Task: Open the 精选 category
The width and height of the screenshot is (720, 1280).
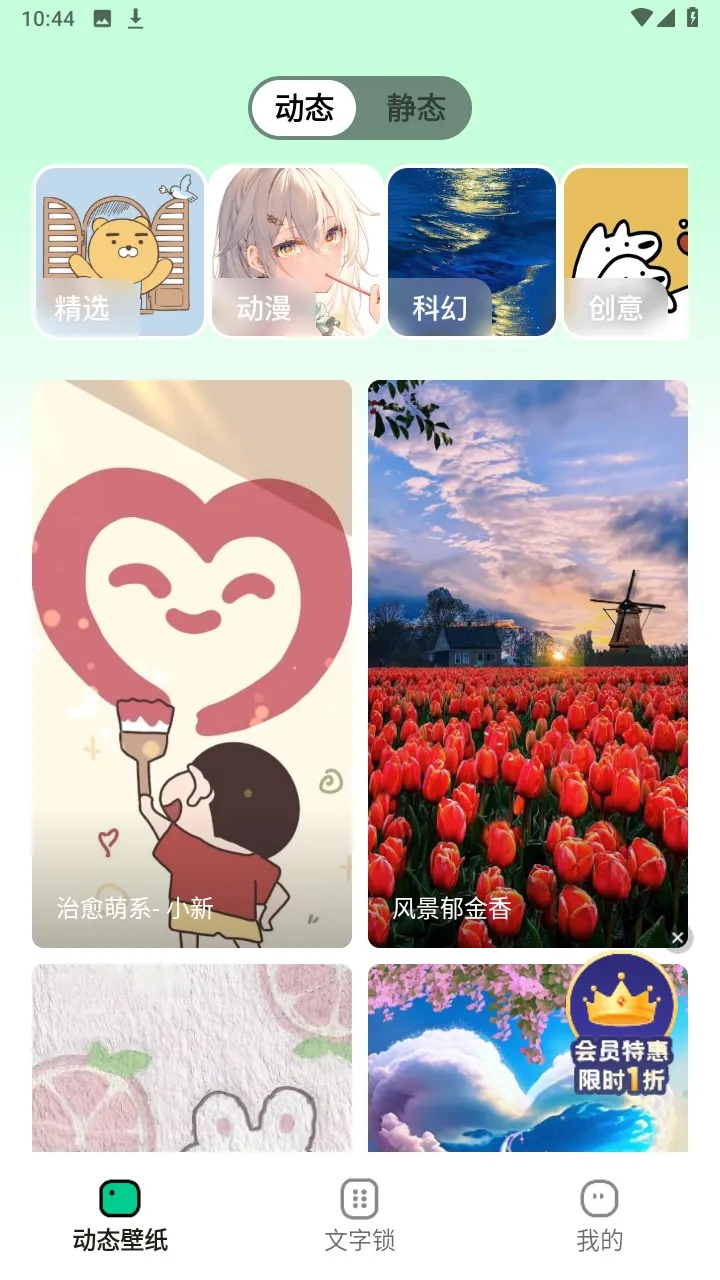Action: pyautogui.click(x=120, y=252)
